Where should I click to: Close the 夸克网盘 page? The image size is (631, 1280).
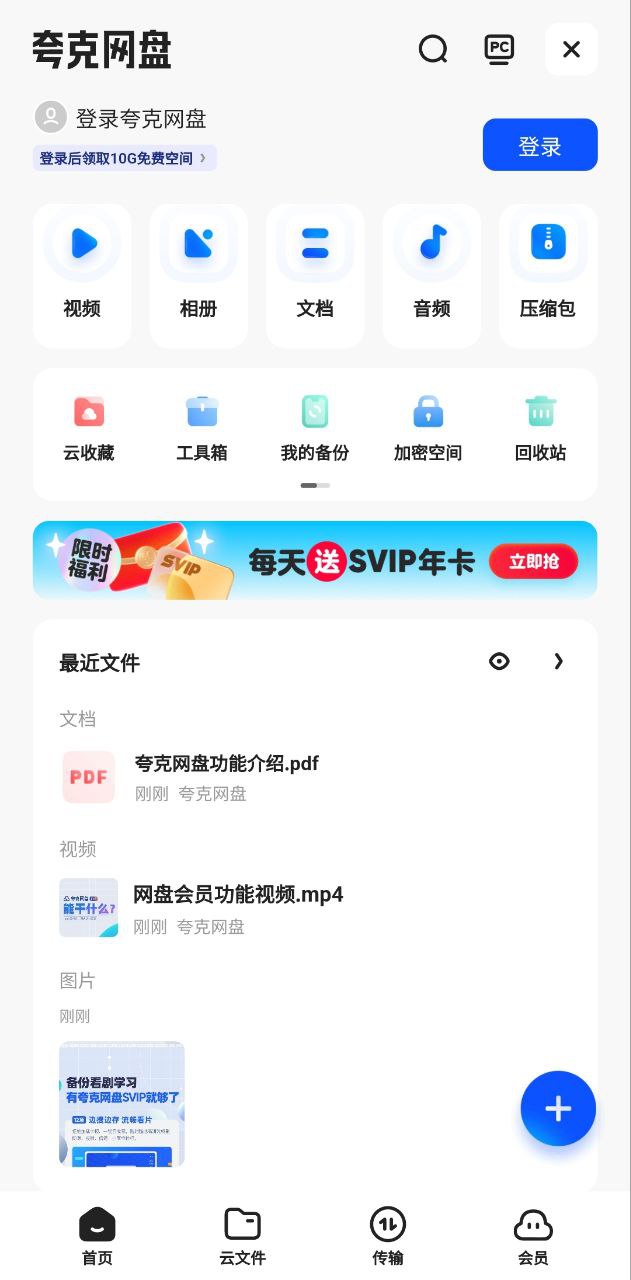click(571, 49)
